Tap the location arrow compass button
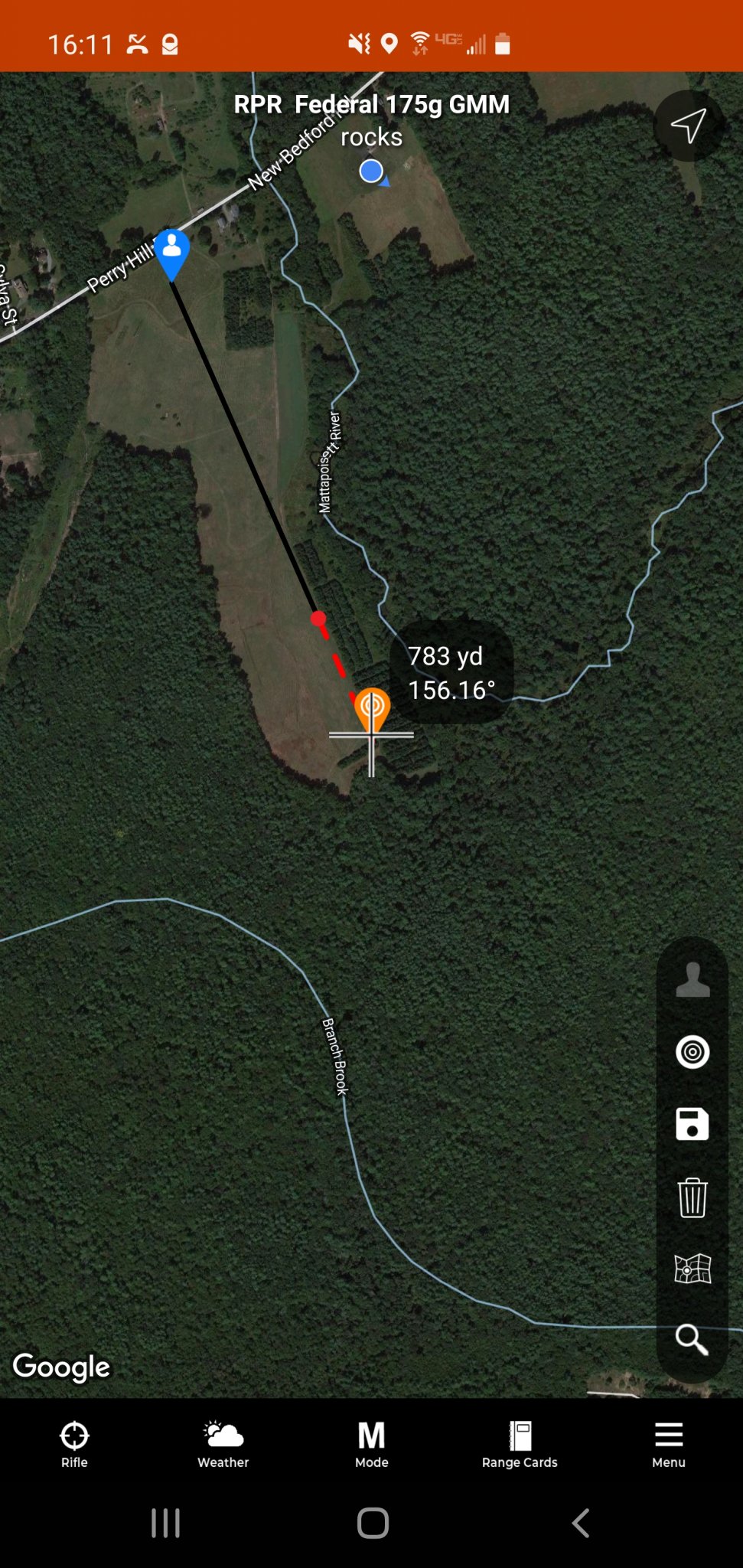The image size is (743, 1568). pyautogui.click(x=688, y=126)
